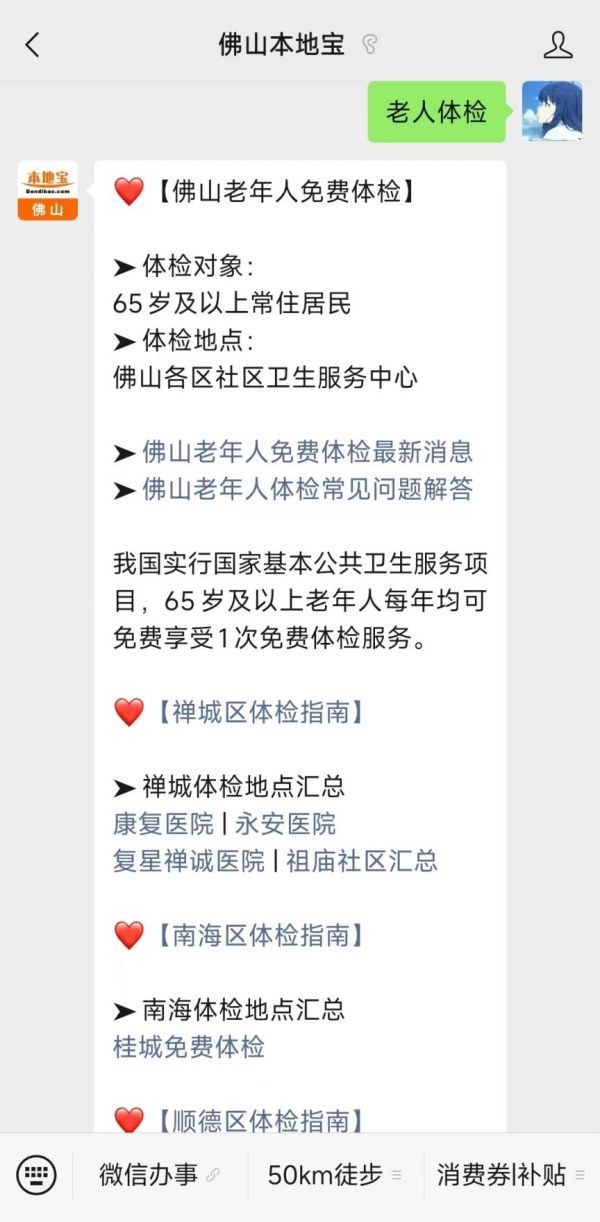Open the 祖庙社区汇总 link
600x1222 pixels.
[x=362, y=861]
